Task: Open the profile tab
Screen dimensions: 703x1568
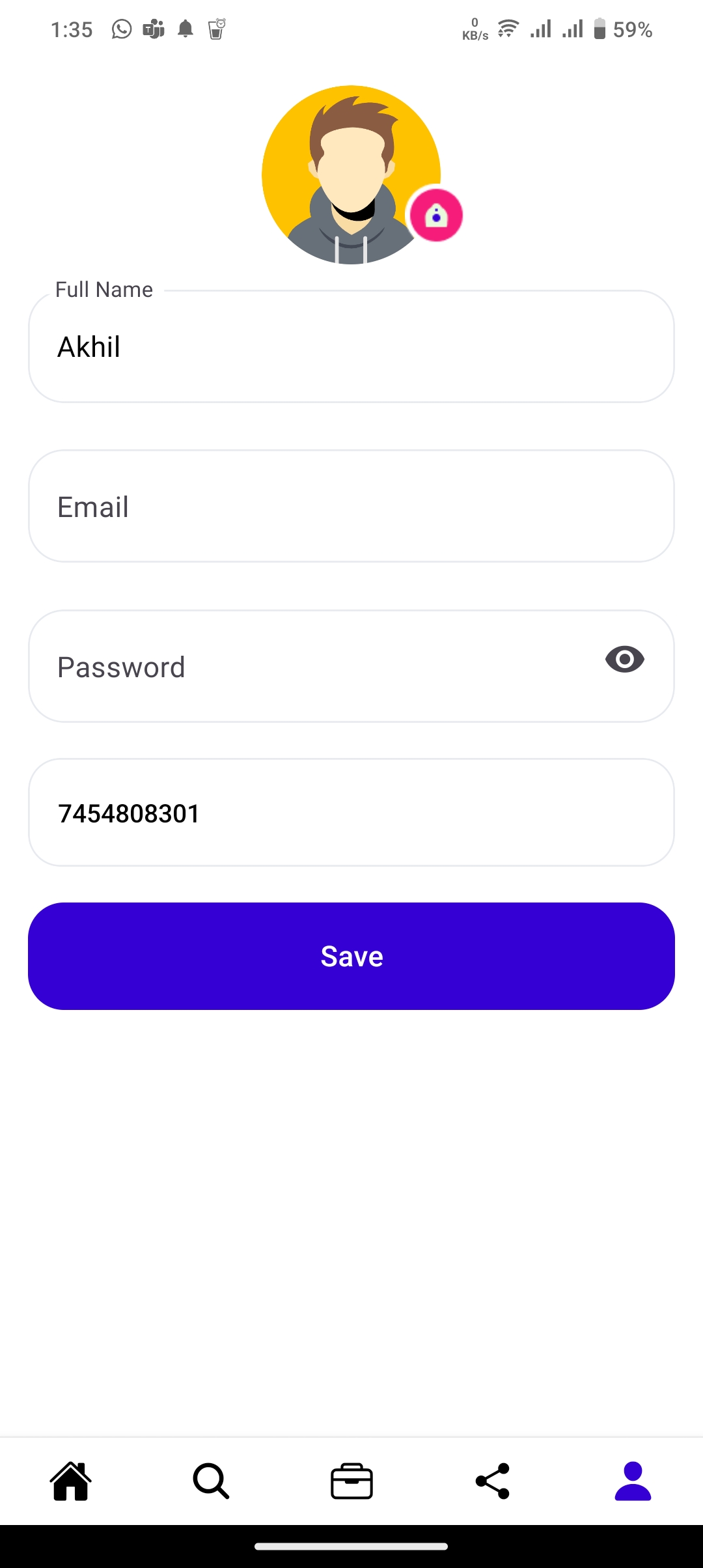Action: [633, 1481]
